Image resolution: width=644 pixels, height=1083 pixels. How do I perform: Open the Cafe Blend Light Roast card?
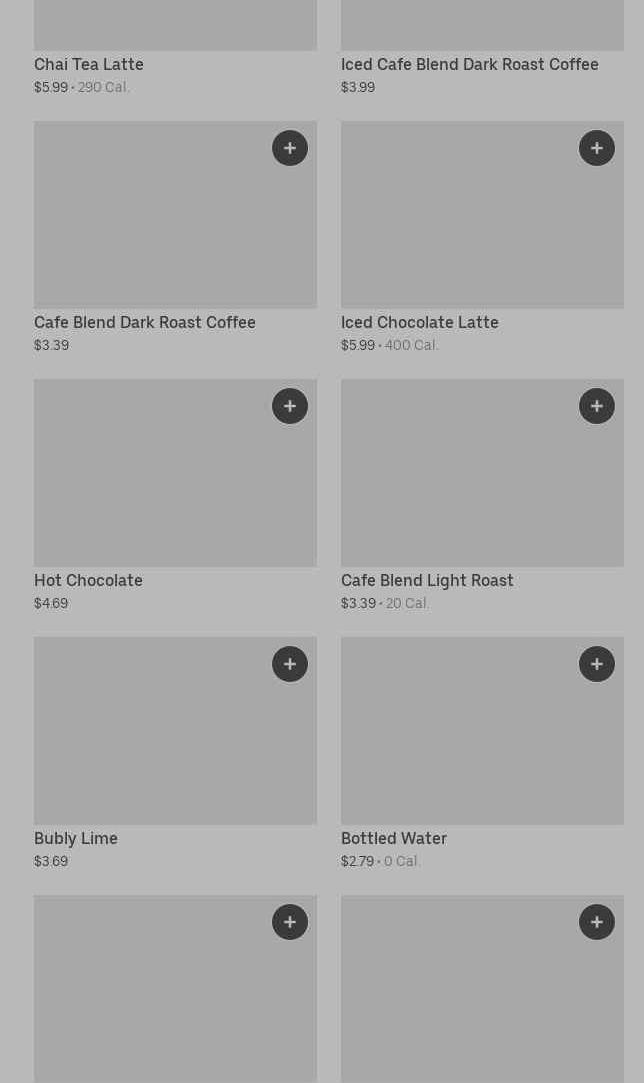(427, 581)
